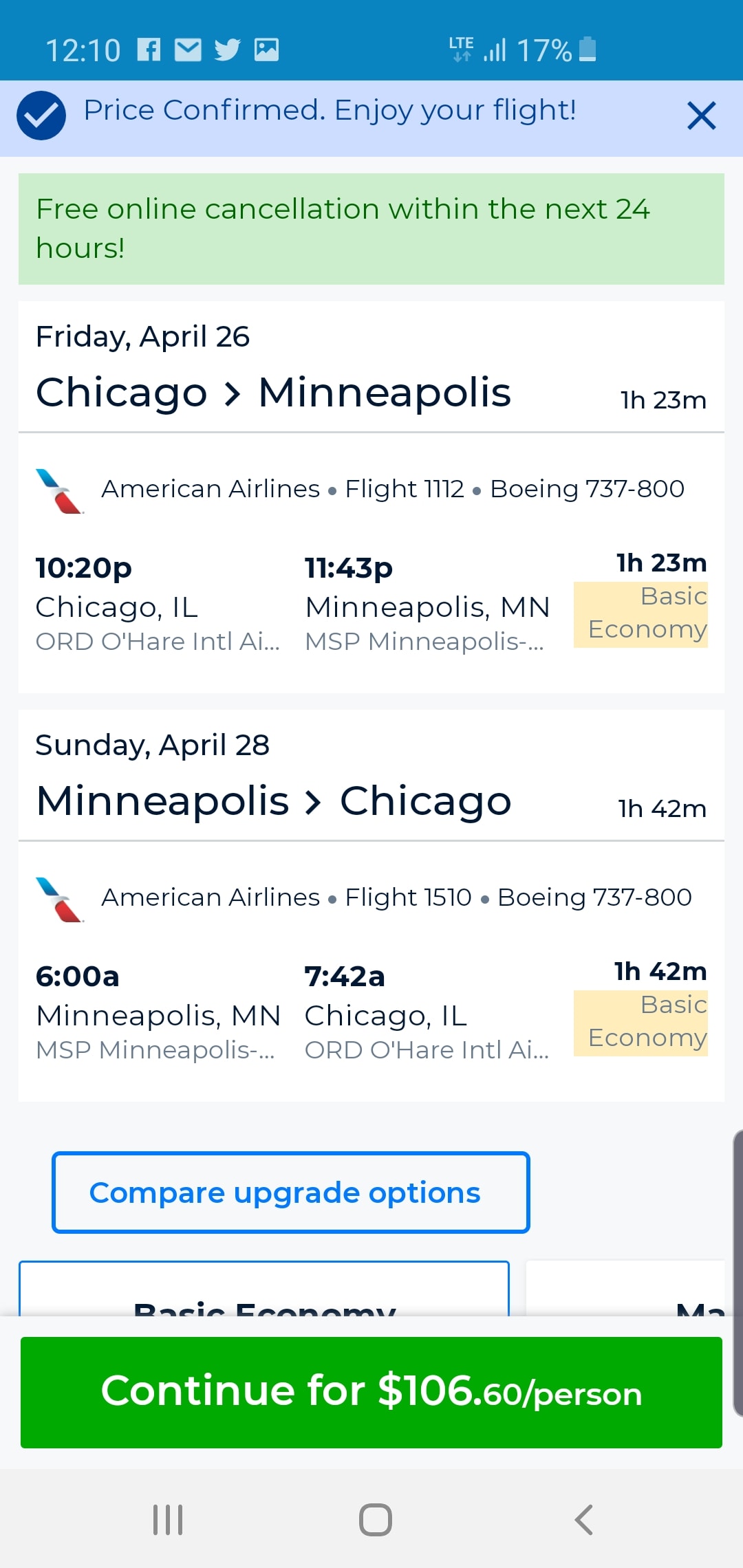The width and height of the screenshot is (743, 1568).
Task: Tap the Basic Economy badge on the return flight
Action: tap(641, 1021)
